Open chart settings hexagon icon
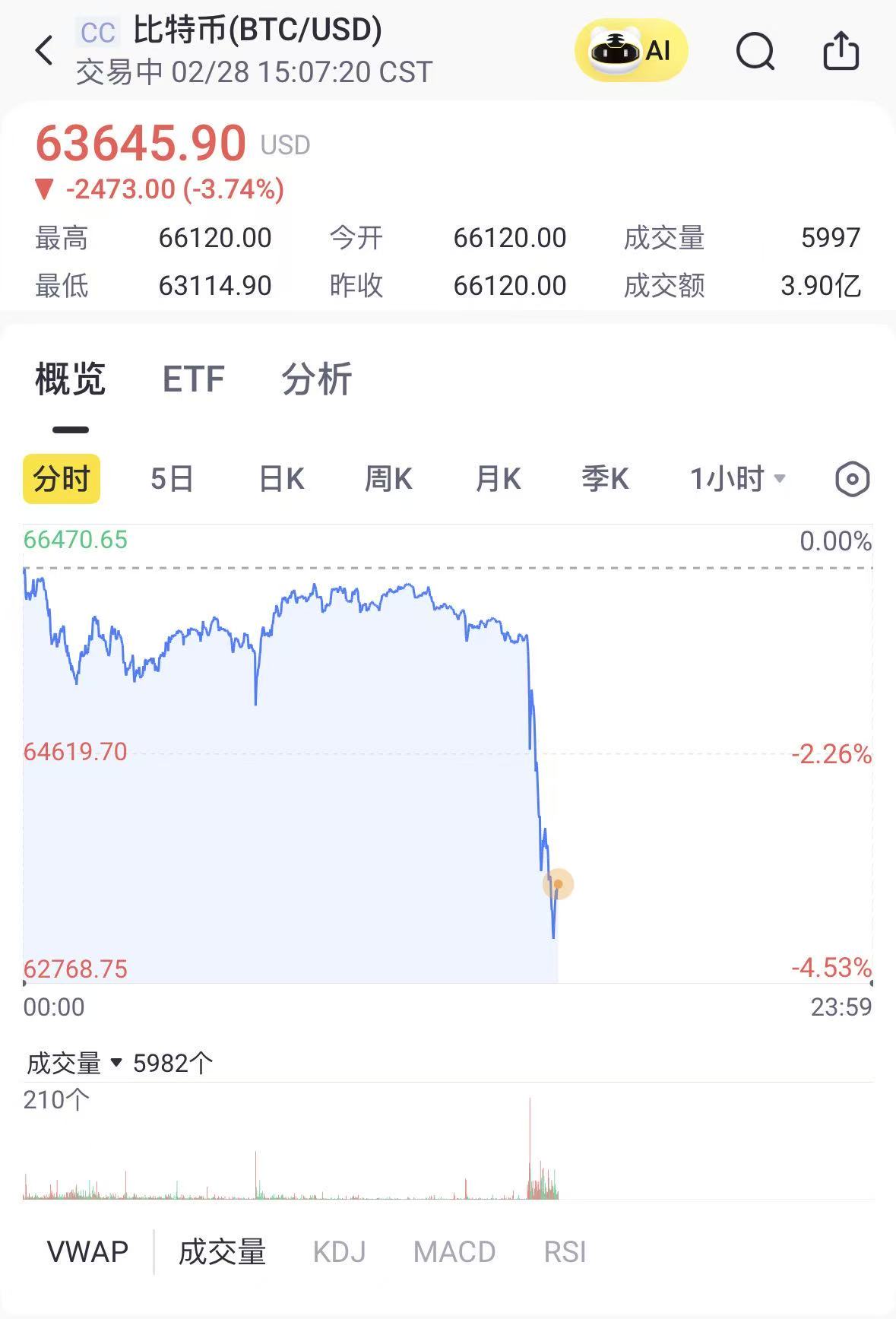 point(852,480)
